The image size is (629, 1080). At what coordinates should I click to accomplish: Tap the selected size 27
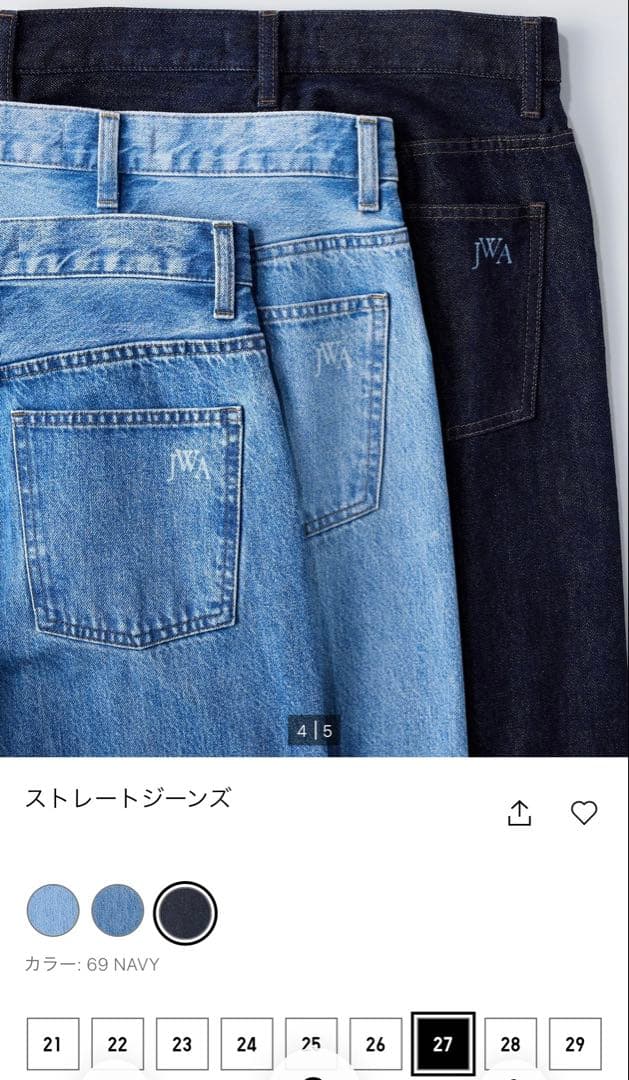tap(442, 1044)
